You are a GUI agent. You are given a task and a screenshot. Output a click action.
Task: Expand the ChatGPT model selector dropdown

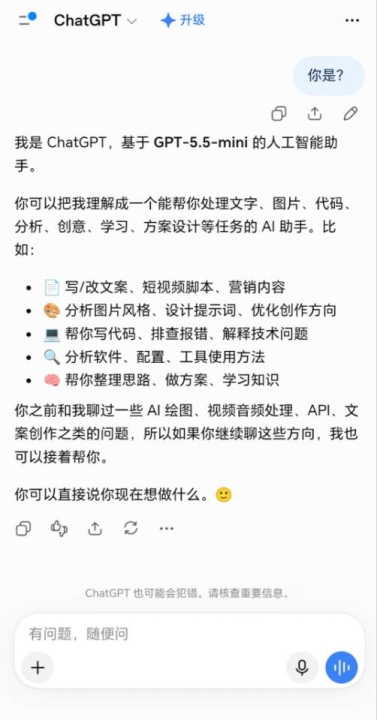(x=96, y=21)
